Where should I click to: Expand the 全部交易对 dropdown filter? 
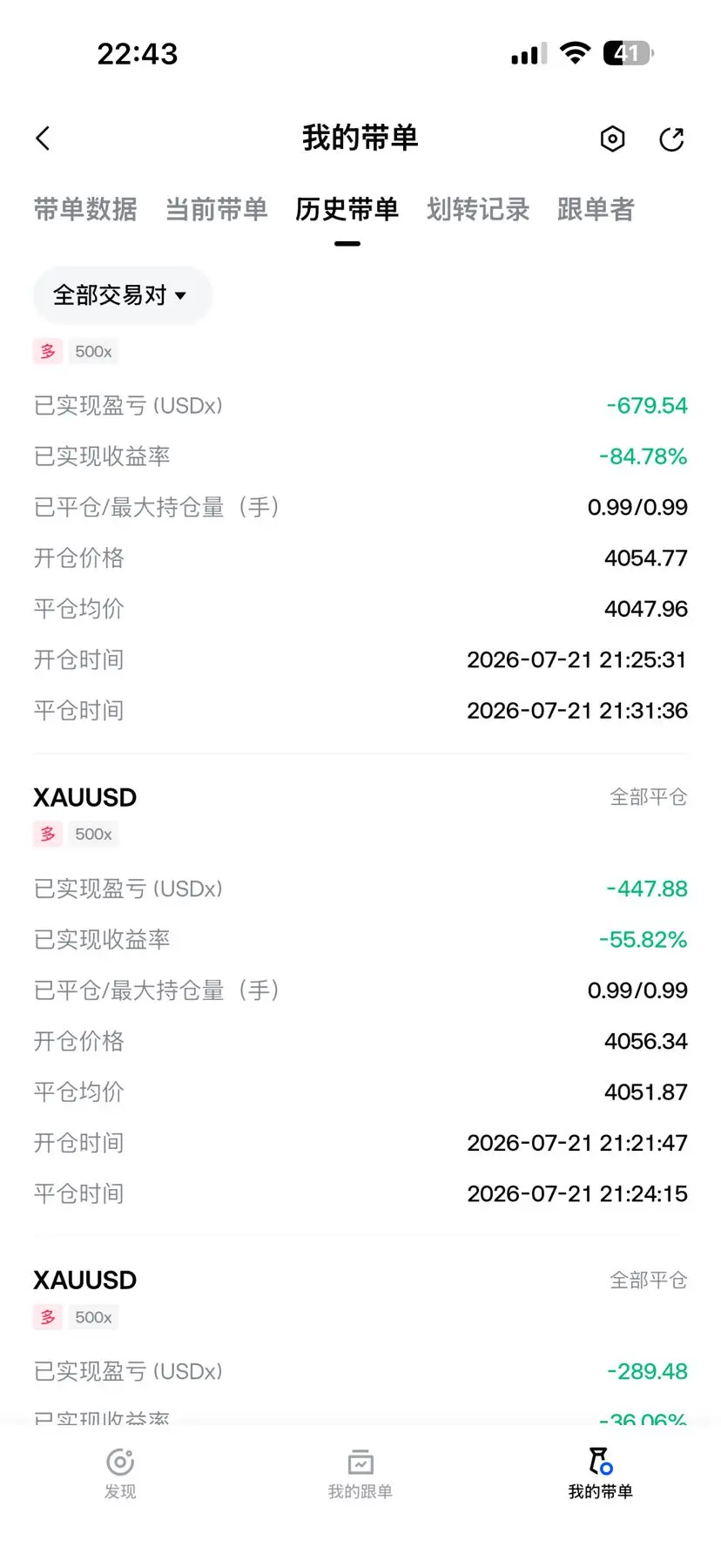click(122, 295)
